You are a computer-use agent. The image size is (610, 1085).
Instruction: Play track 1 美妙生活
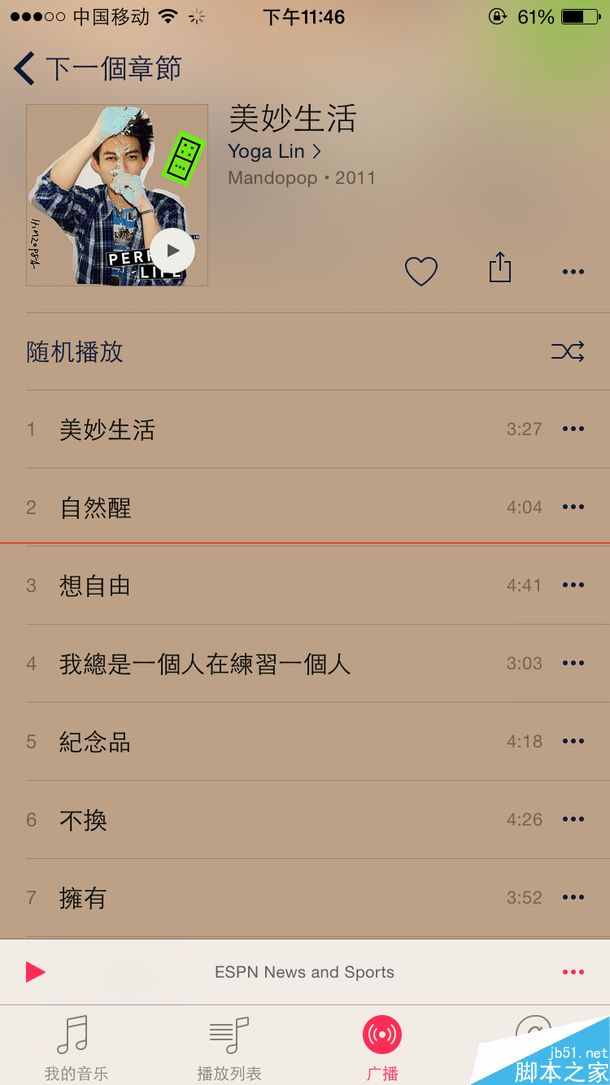point(107,430)
